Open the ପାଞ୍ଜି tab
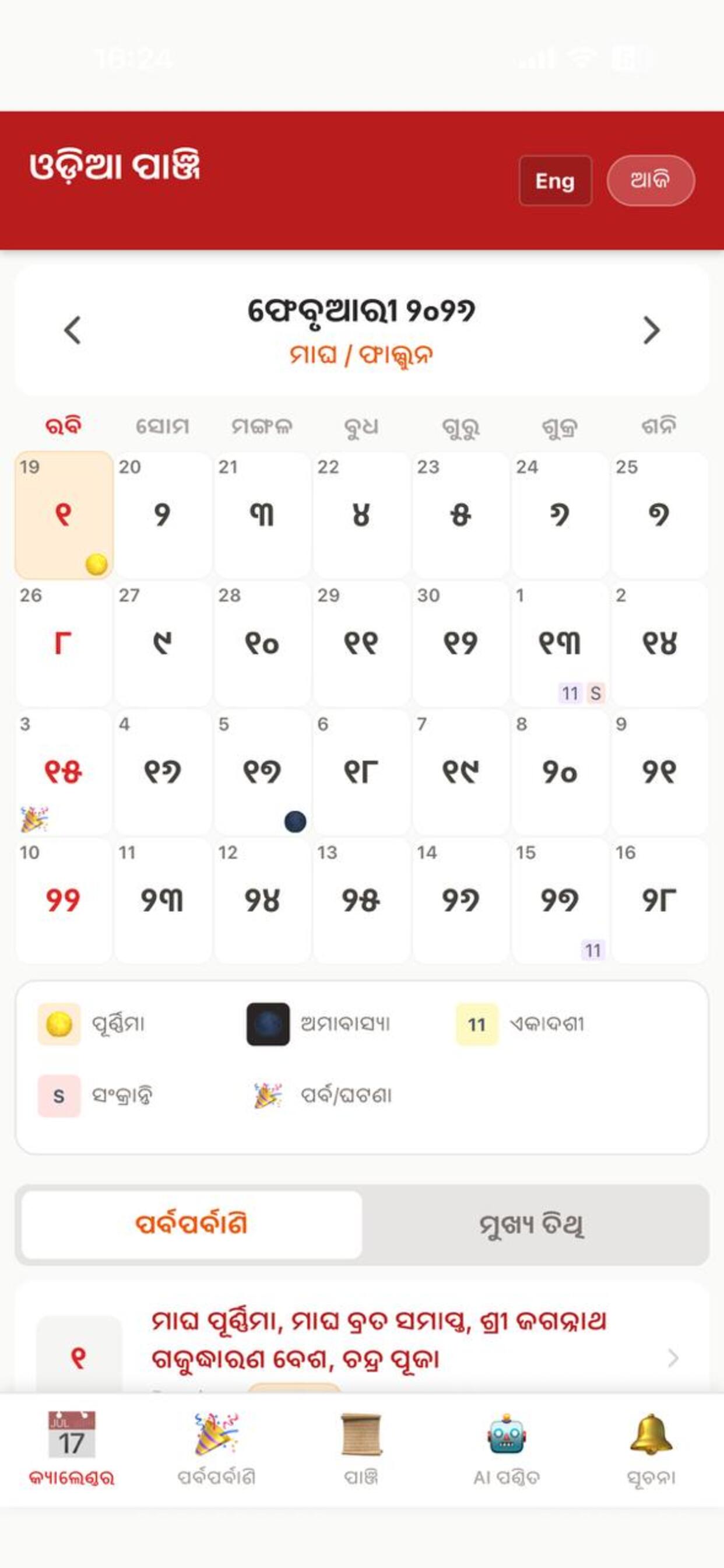 click(361, 1450)
